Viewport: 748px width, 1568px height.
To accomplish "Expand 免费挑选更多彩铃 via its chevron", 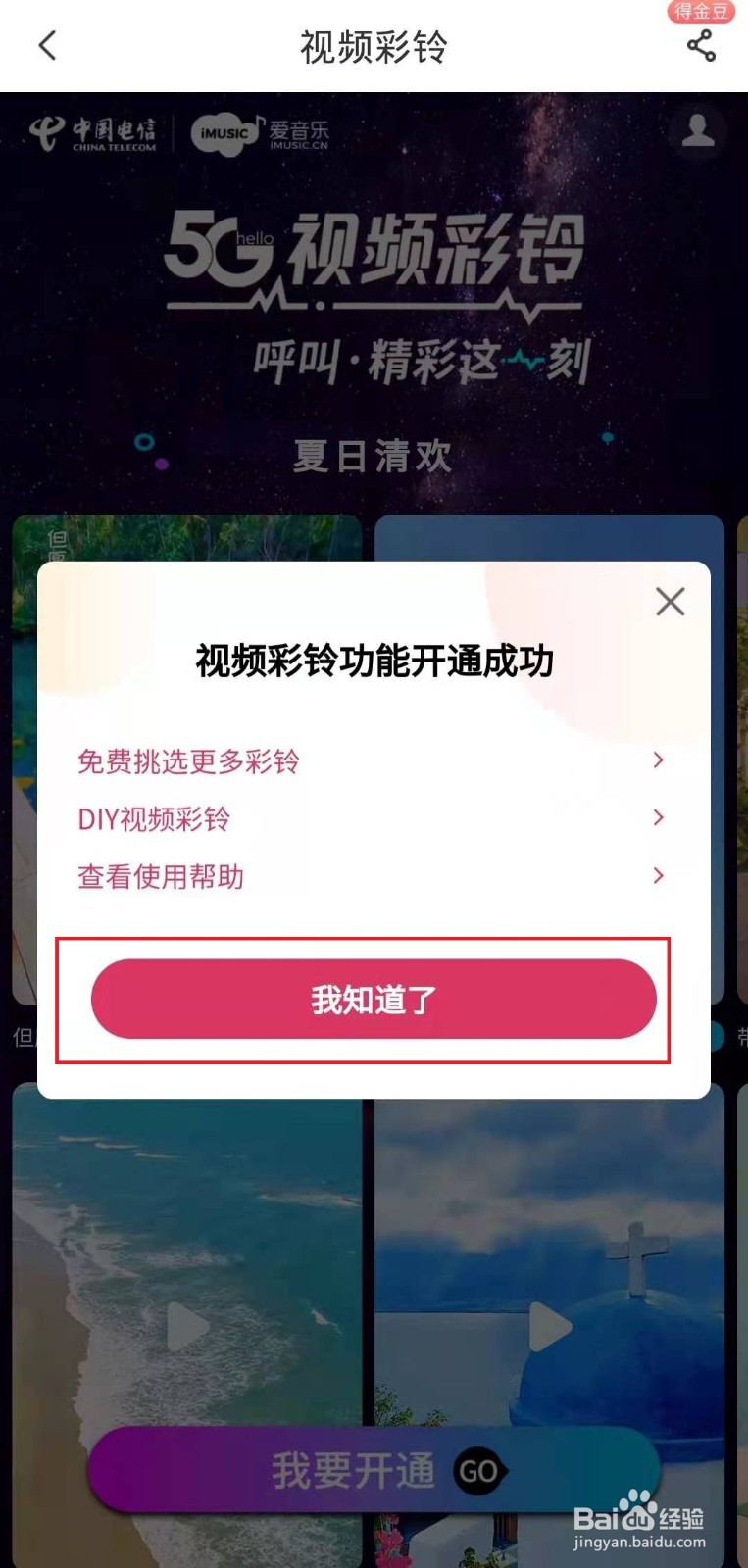I will pyautogui.click(x=659, y=760).
